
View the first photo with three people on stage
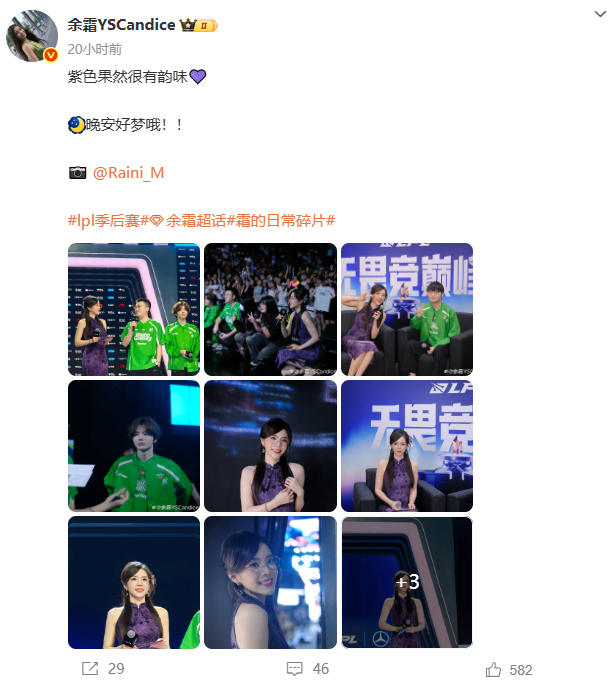(x=134, y=308)
